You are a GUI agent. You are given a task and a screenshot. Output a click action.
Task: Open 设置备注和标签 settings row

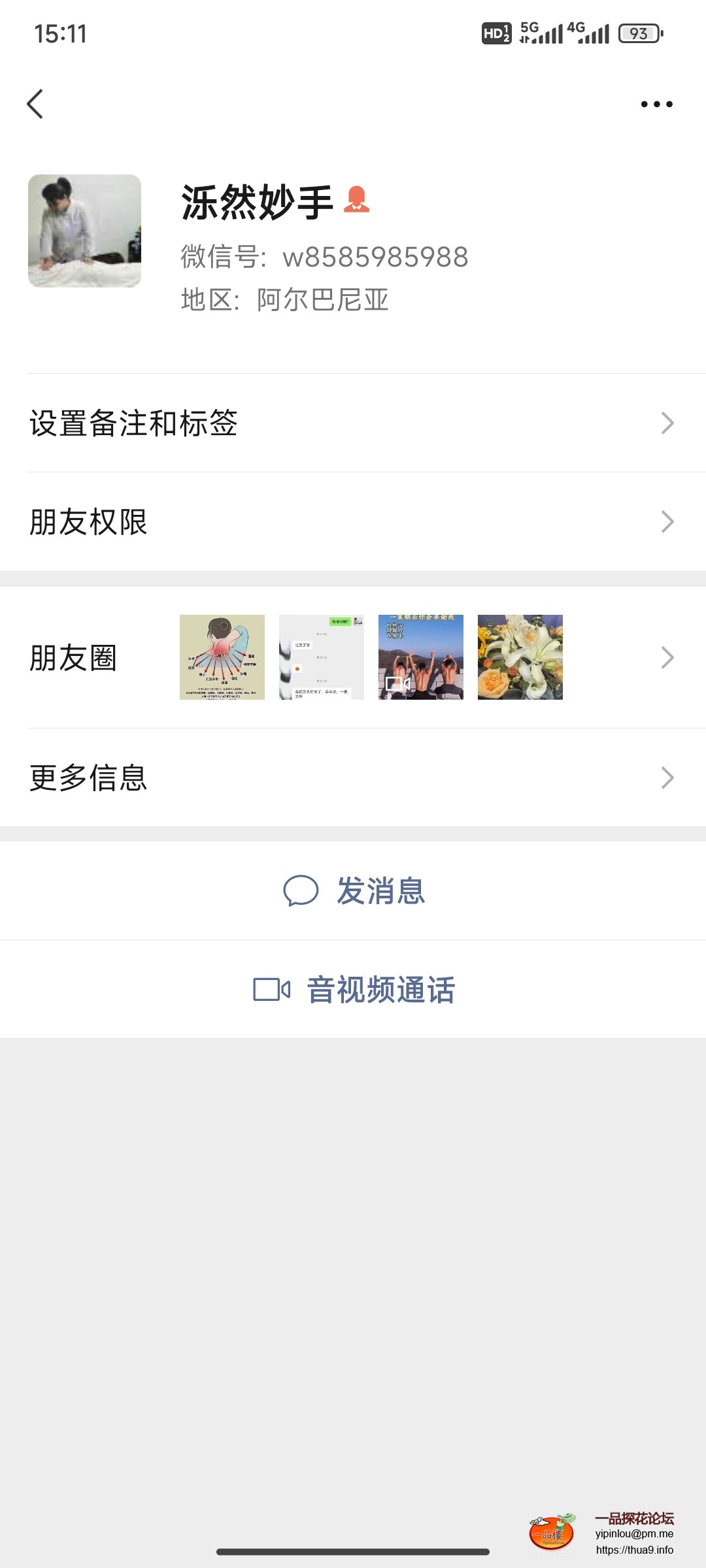(x=134, y=424)
